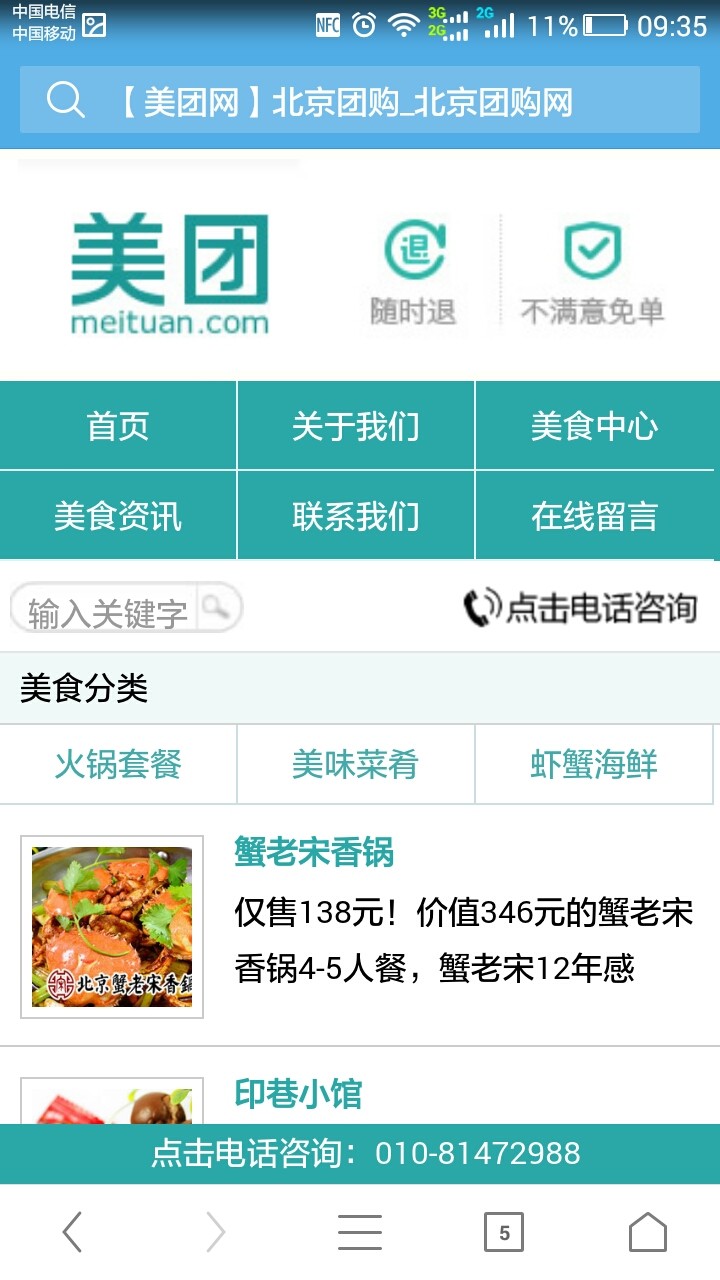The width and height of the screenshot is (720, 1280).
Task: Tap the browser address bar
Action: point(360,100)
